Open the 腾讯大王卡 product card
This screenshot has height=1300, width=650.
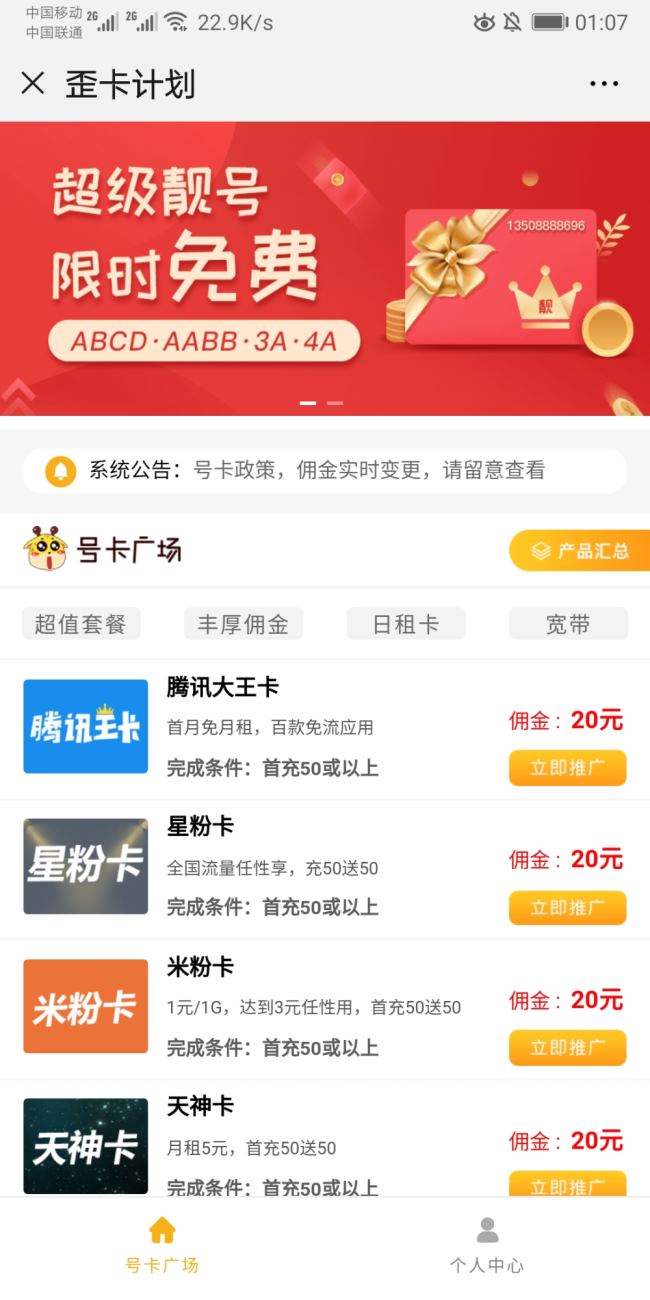click(300, 727)
